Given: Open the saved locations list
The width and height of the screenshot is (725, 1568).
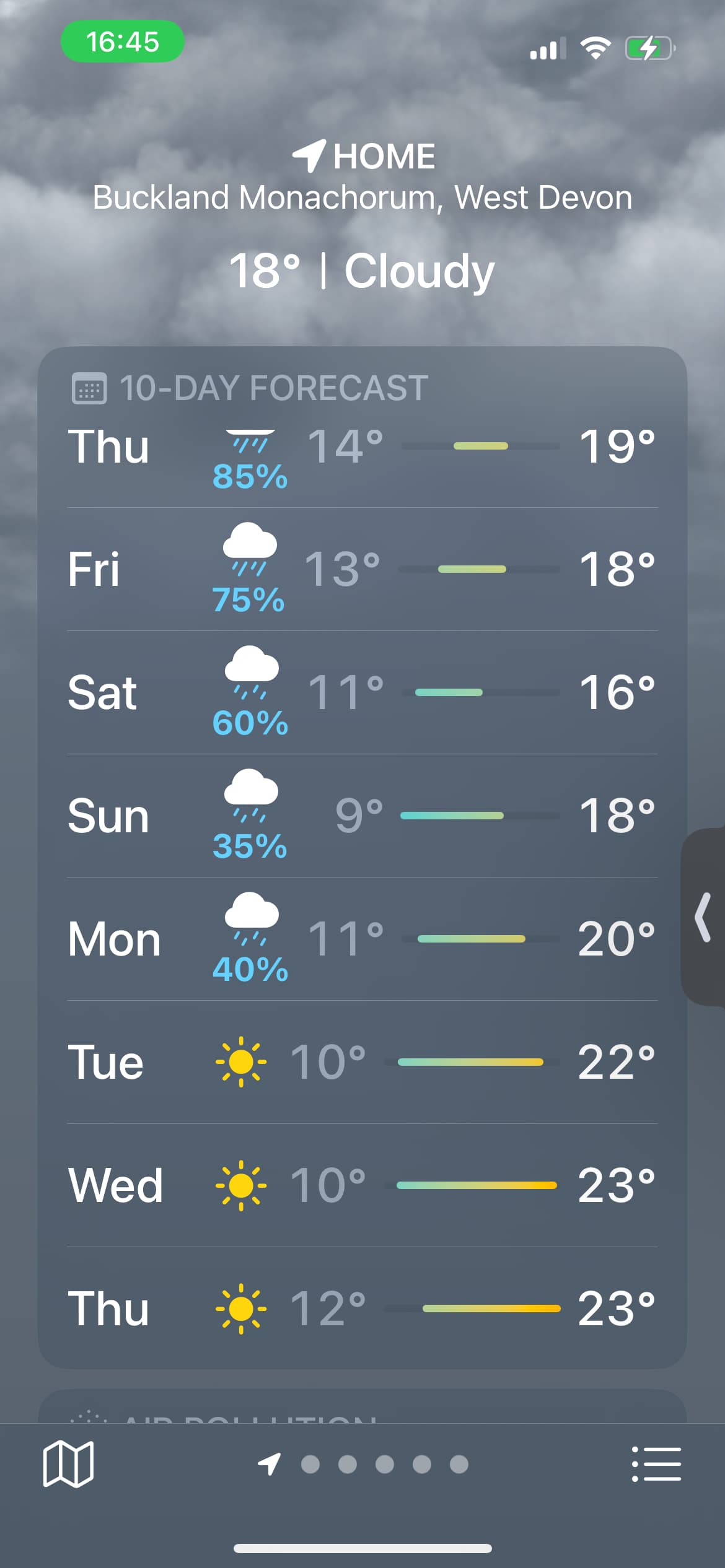Looking at the screenshot, I should point(656,1464).
